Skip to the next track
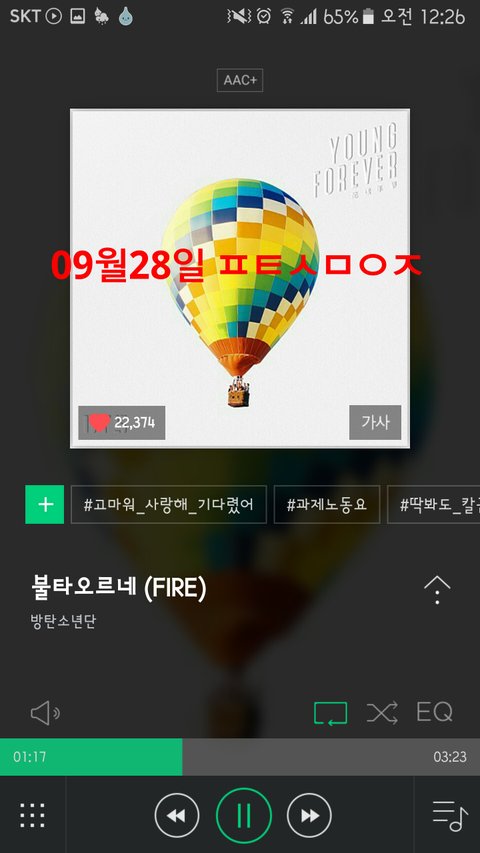 (x=309, y=815)
